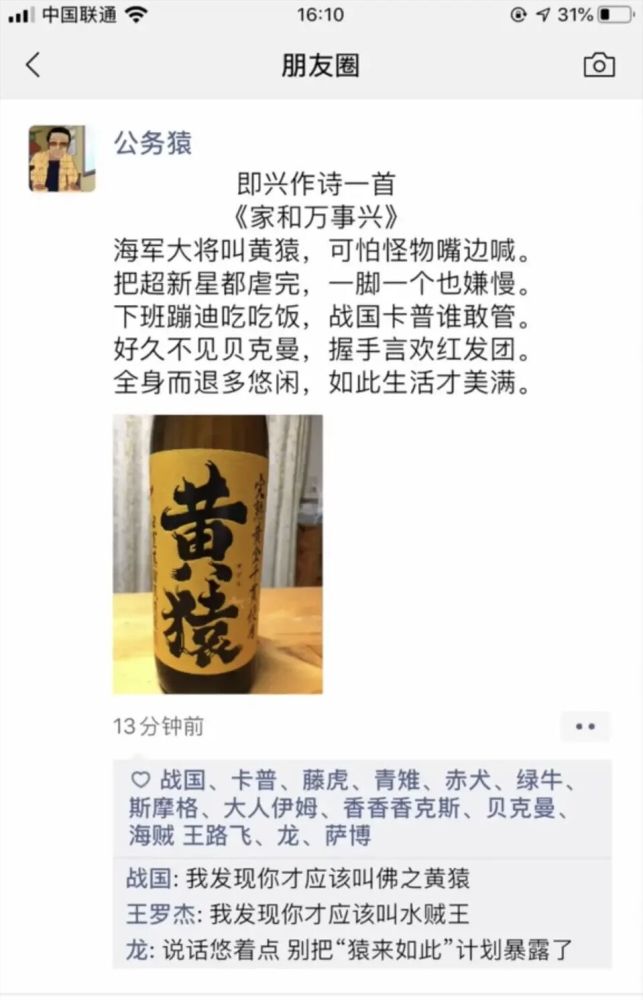This screenshot has height=1000, width=643.
Task: Open 公务猿's profile avatar
Action: [62, 158]
